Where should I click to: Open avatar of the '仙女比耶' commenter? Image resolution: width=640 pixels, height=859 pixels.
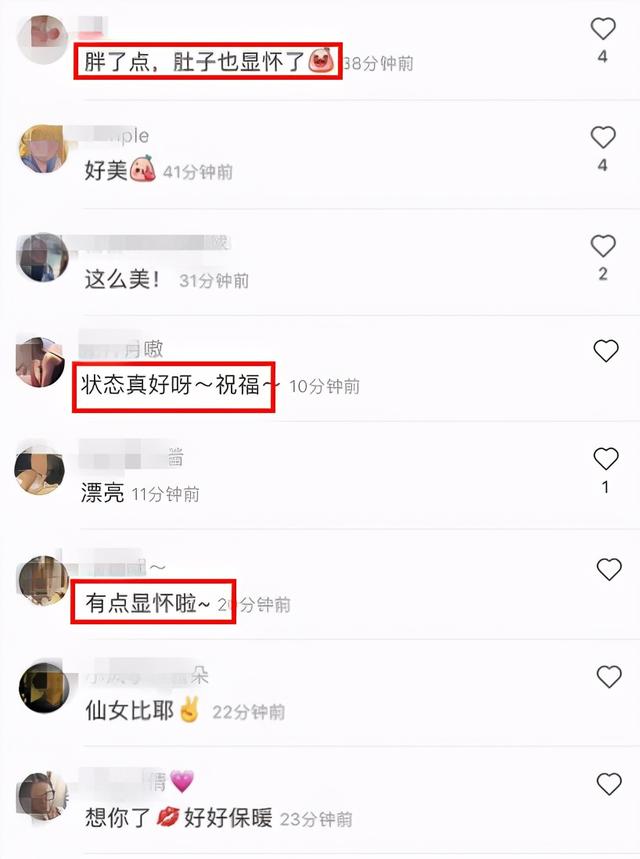44,688
